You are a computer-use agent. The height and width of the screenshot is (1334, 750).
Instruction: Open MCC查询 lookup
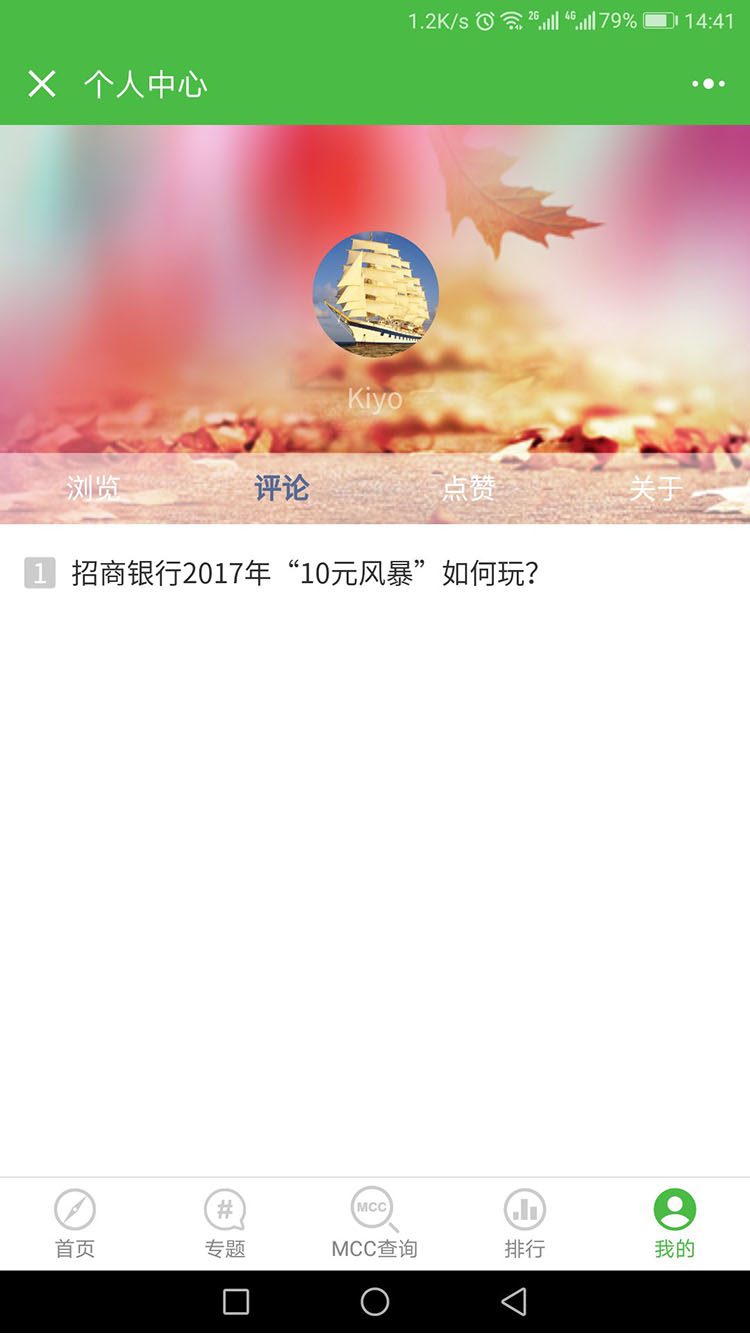coord(375,1223)
